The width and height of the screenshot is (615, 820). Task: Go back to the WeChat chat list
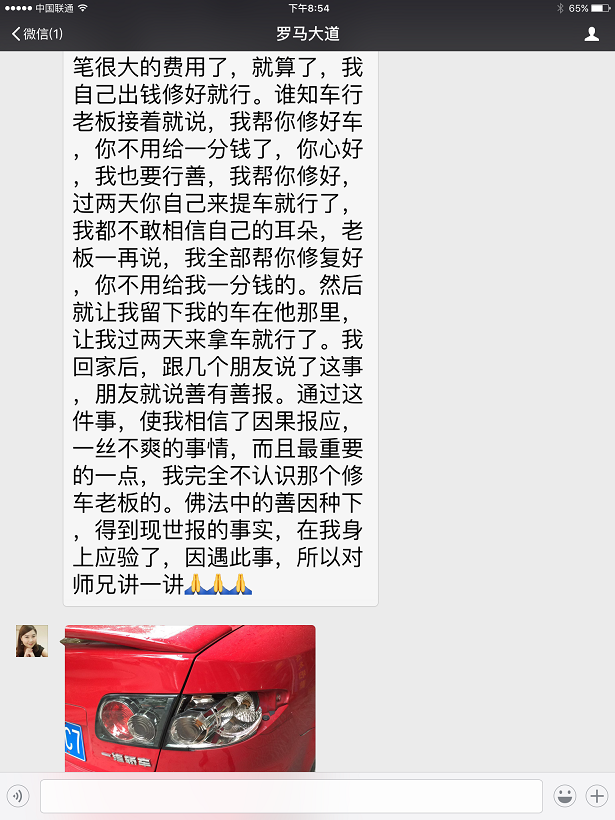[x=37, y=34]
